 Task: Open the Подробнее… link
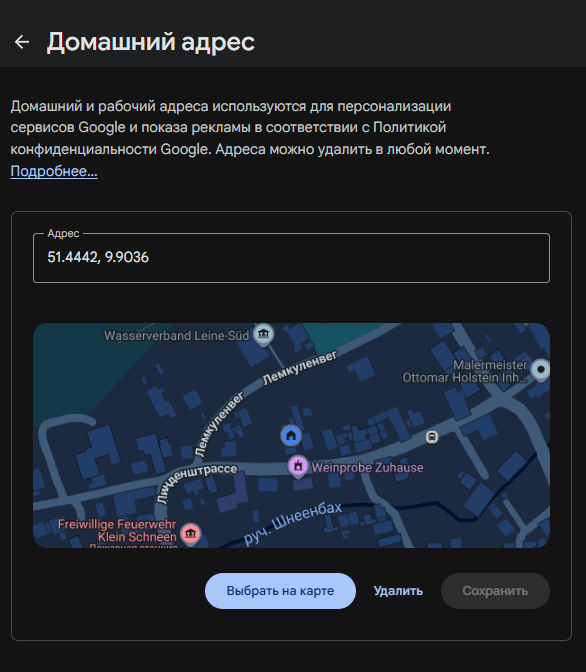(54, 171)
